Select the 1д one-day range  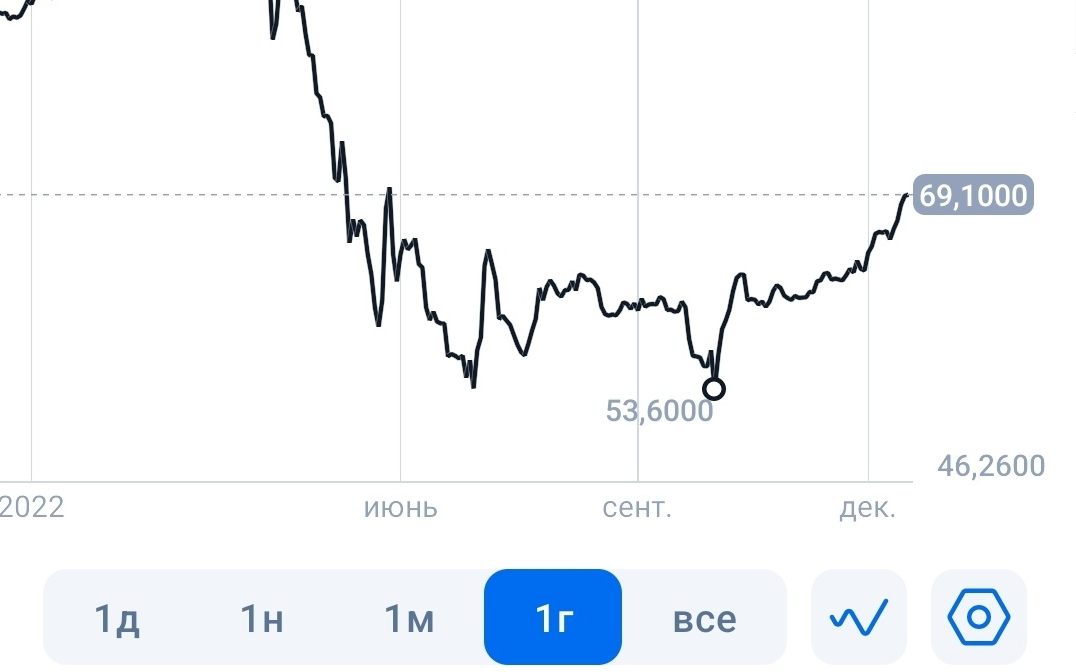point(117,618)
